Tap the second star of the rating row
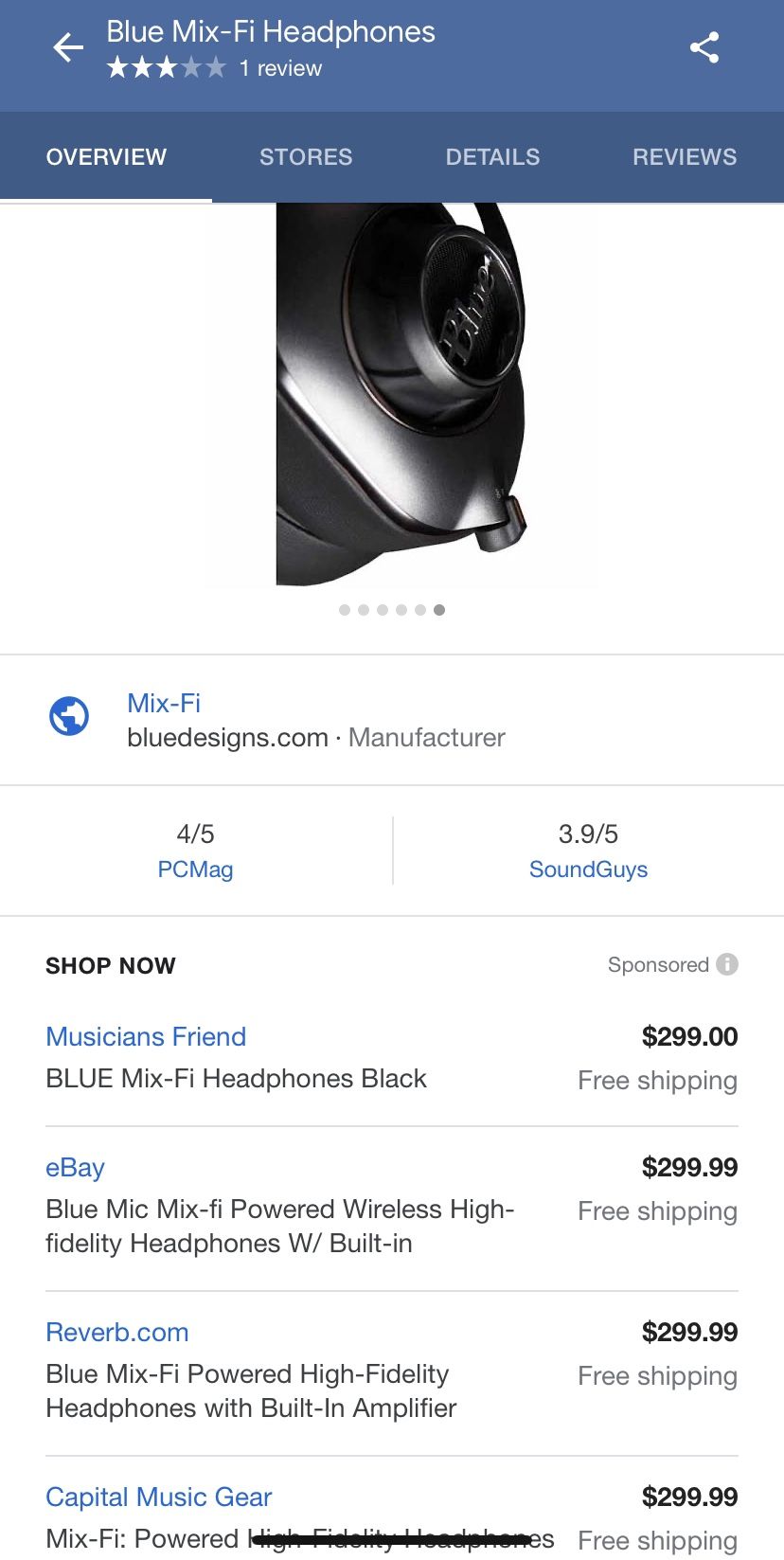The image size is (784, 1560). point(143,67)
